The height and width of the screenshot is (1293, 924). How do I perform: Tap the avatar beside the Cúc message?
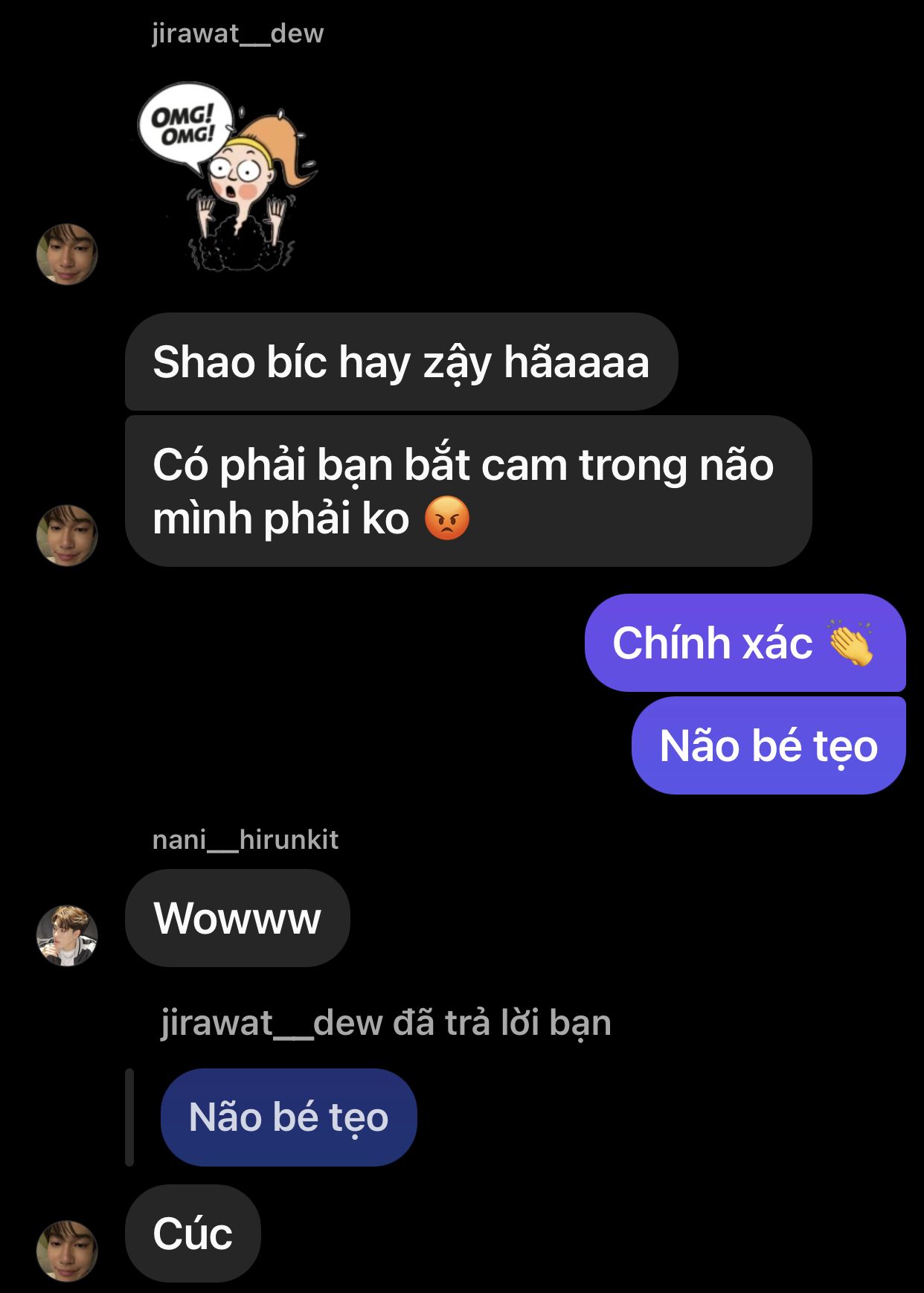pyautogui.click(x=67, y=1250)
